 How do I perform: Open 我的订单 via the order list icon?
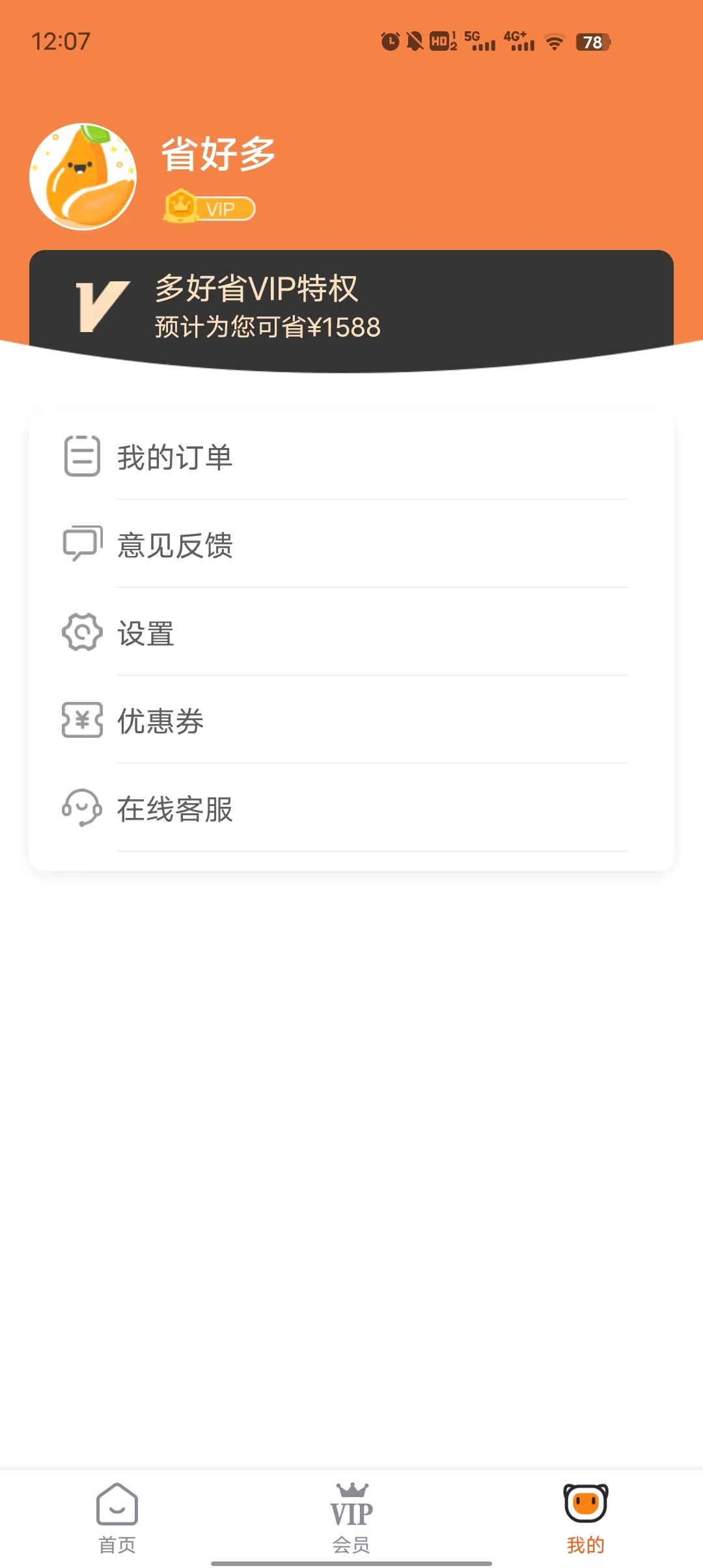tap(81, 456)
